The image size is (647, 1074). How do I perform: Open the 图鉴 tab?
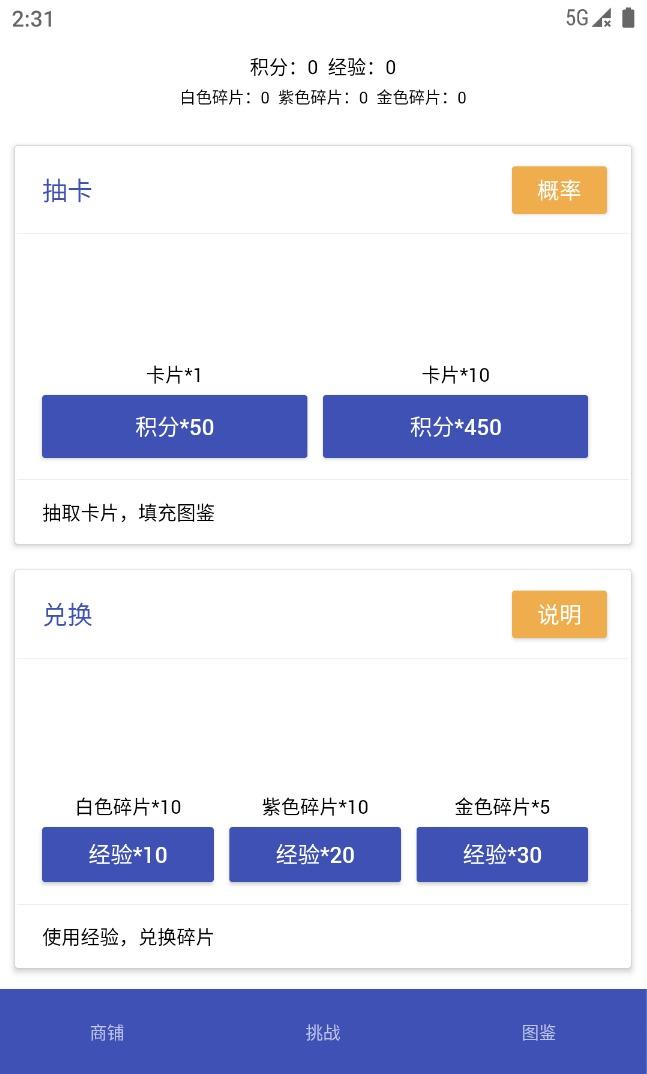(539, 1032)
